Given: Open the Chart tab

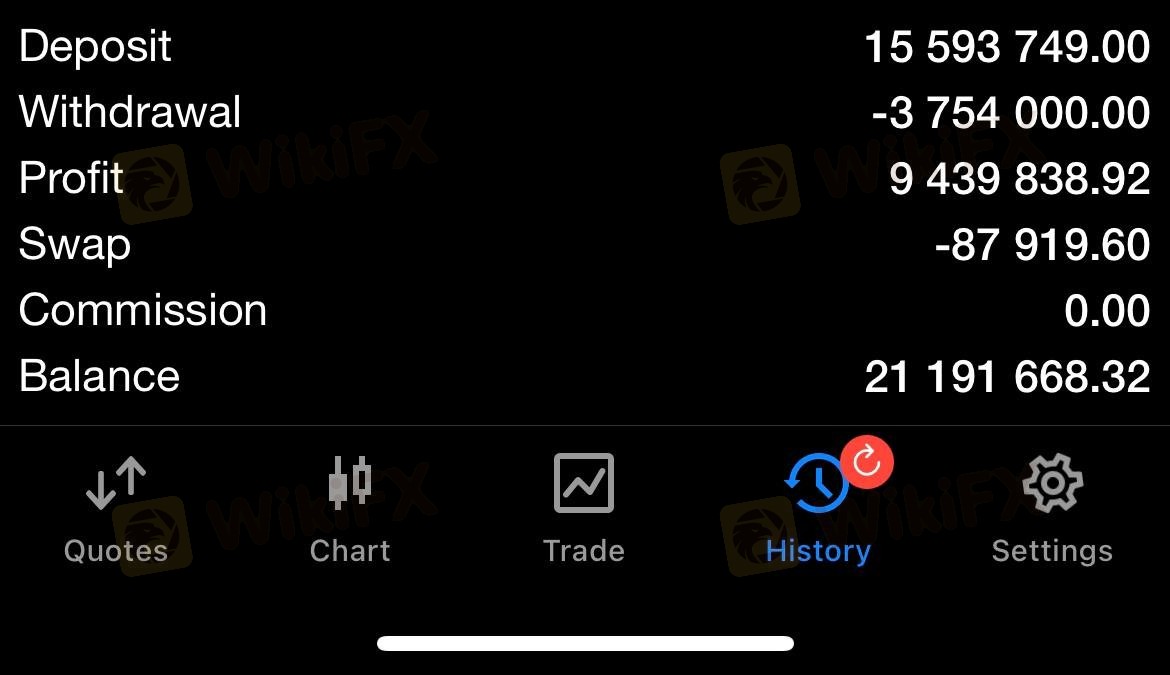Looking at the screenshot, I should (350, 508).
